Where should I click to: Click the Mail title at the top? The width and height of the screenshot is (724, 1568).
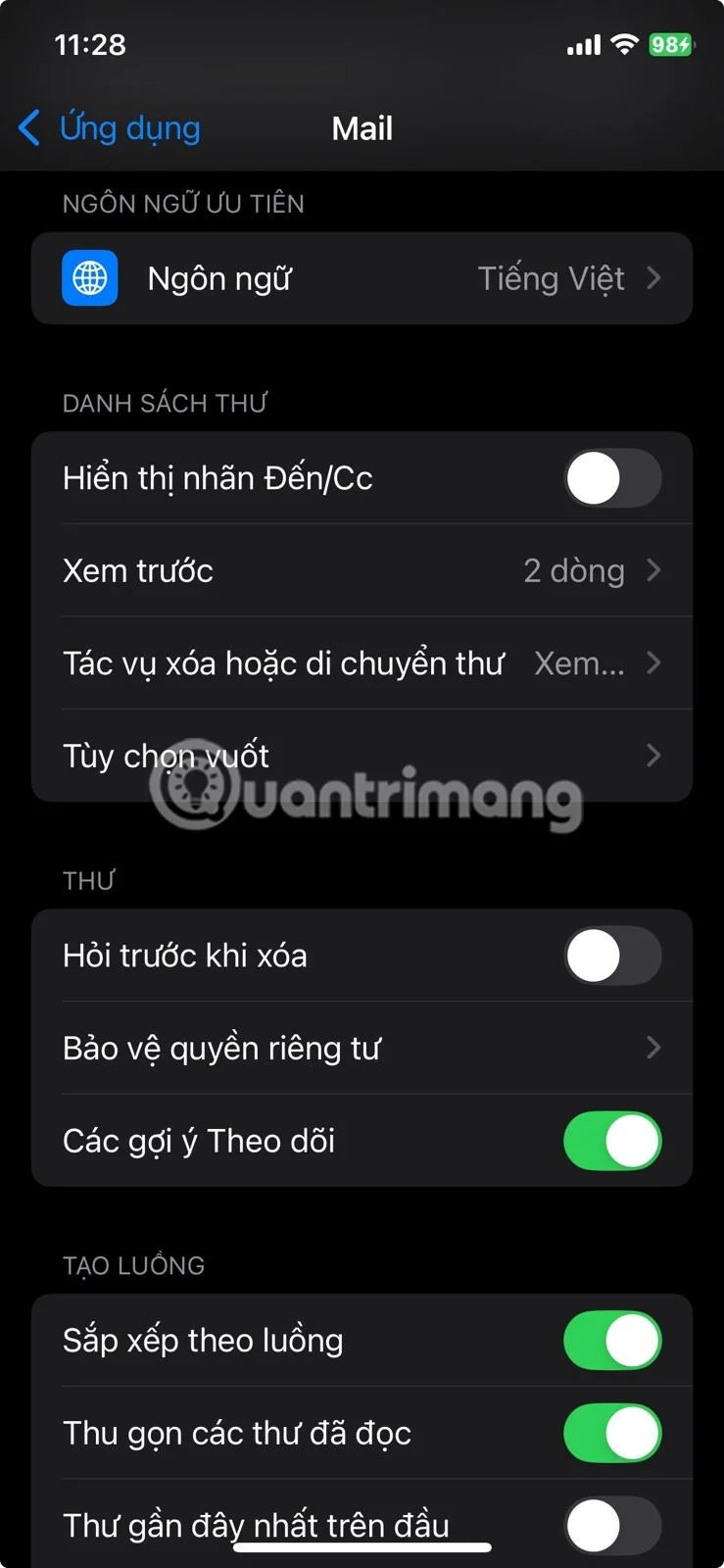click(362, 127)
